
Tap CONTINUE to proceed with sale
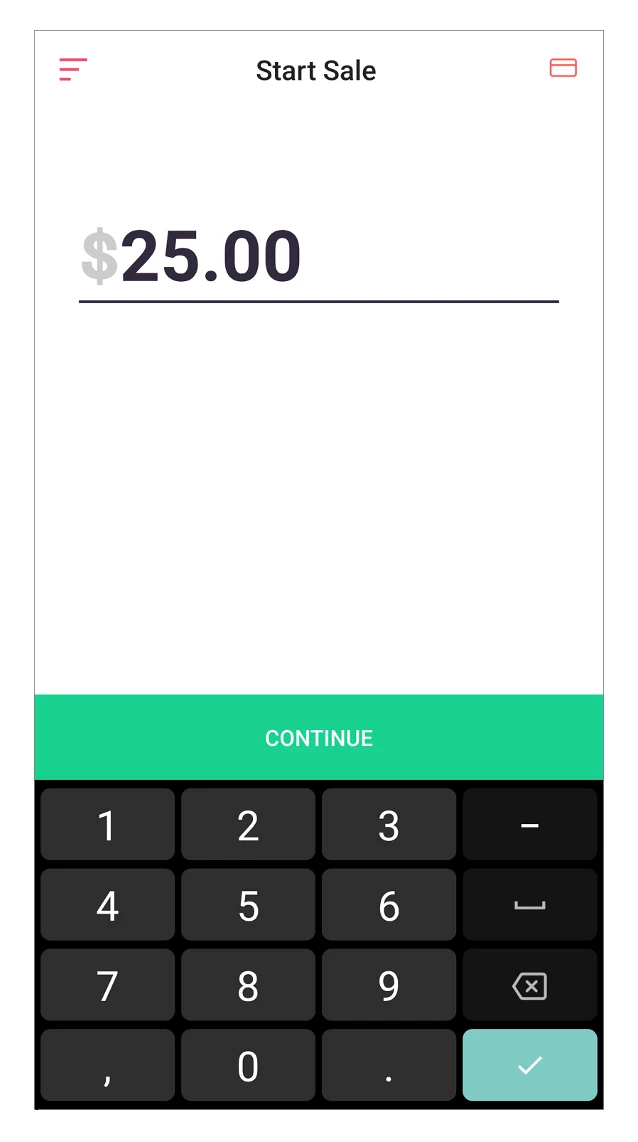pyautogui.click(x=319, y=738)
